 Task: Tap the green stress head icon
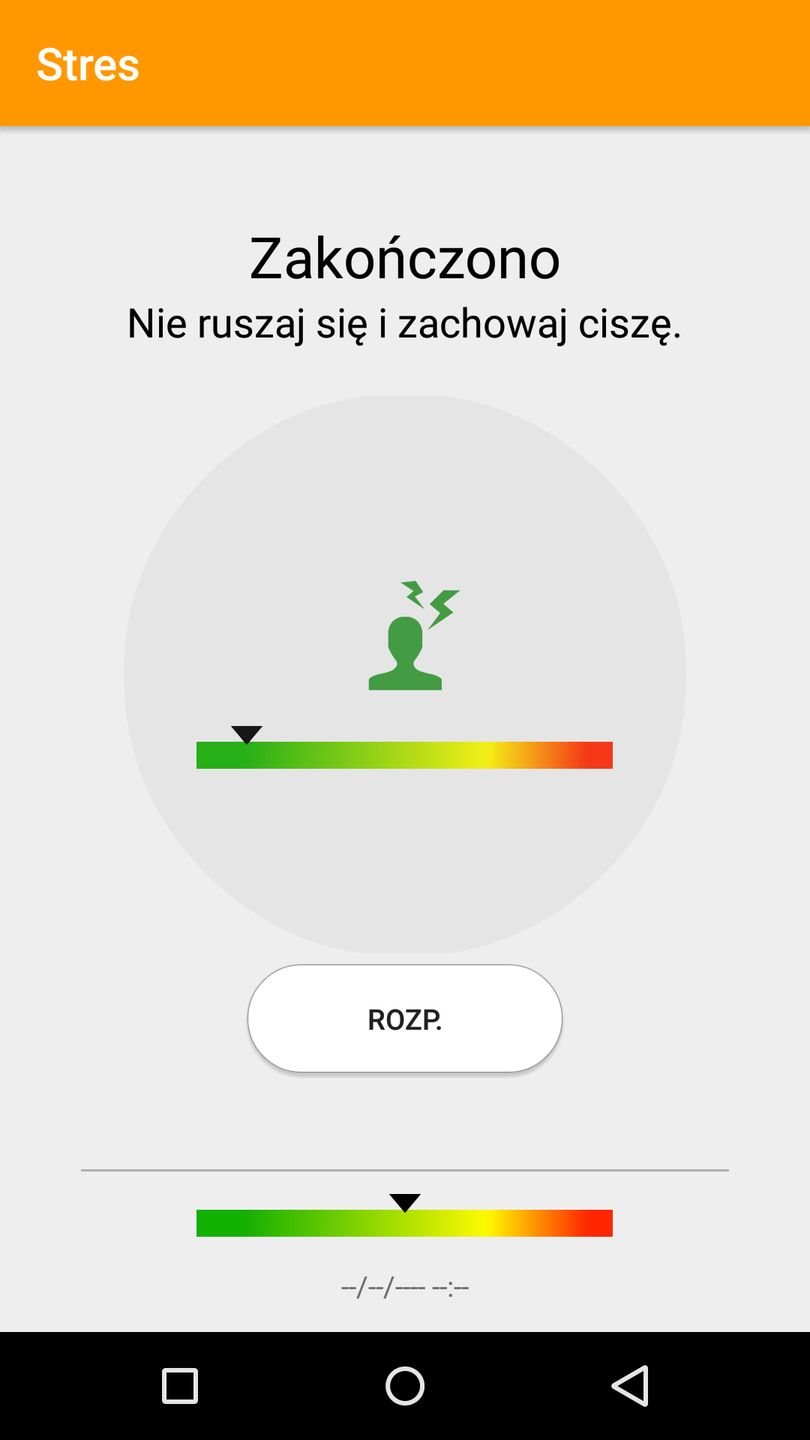[x=405, y=650]
